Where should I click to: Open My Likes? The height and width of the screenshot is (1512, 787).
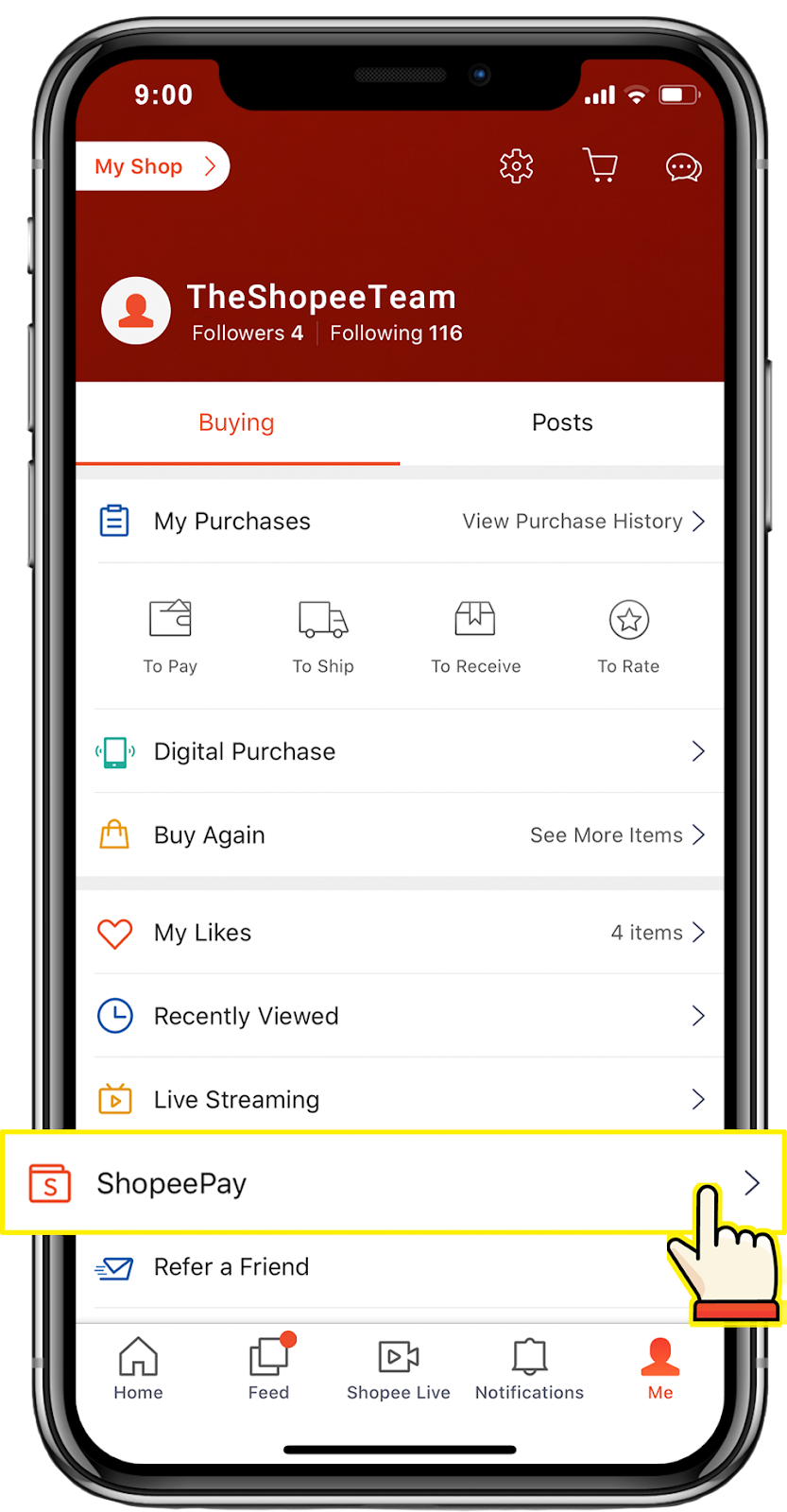coord(401,933)
